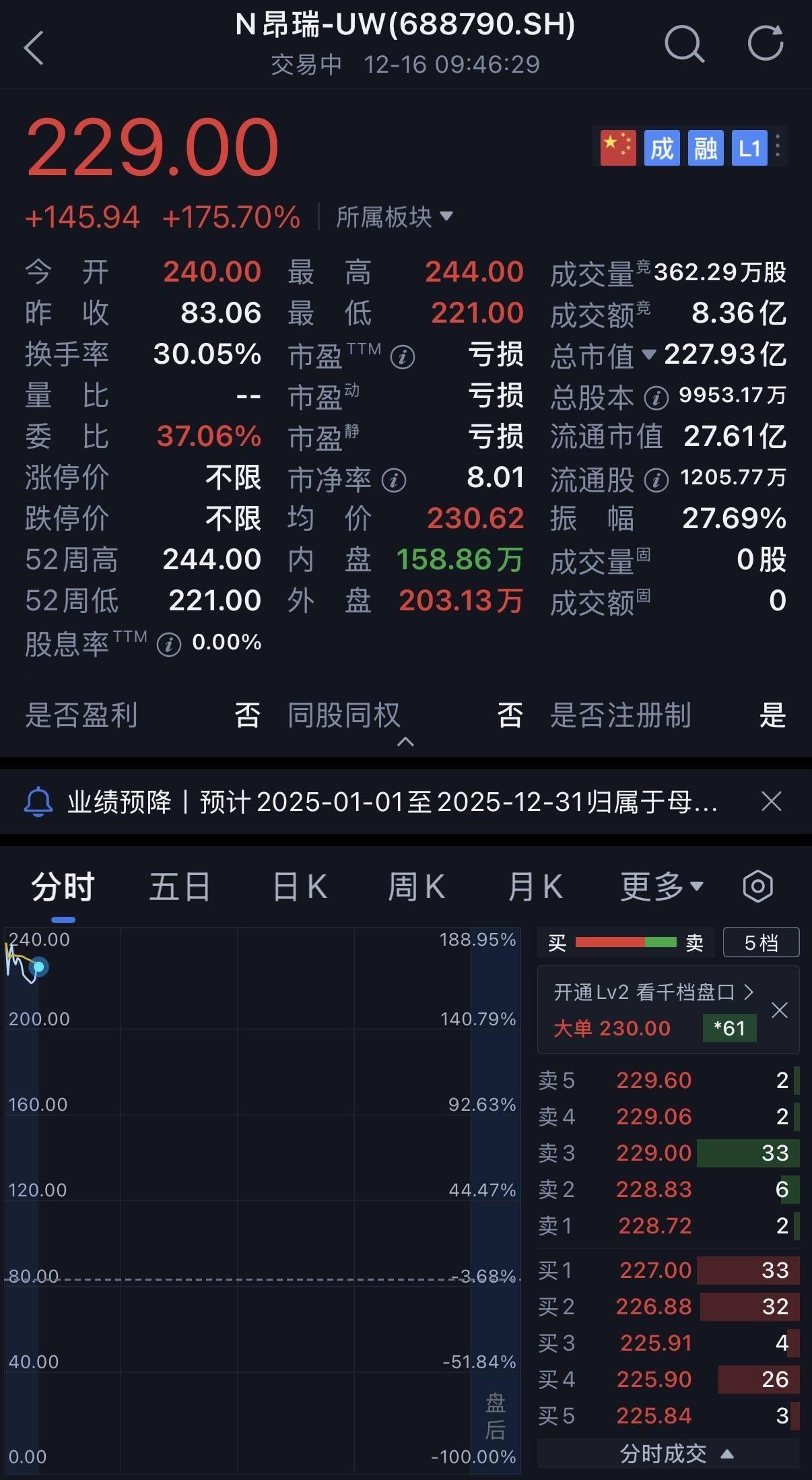The image size is (812, 1480).
Task: Click the buy/sell ratio bar
Action: [x=628, y=941]
